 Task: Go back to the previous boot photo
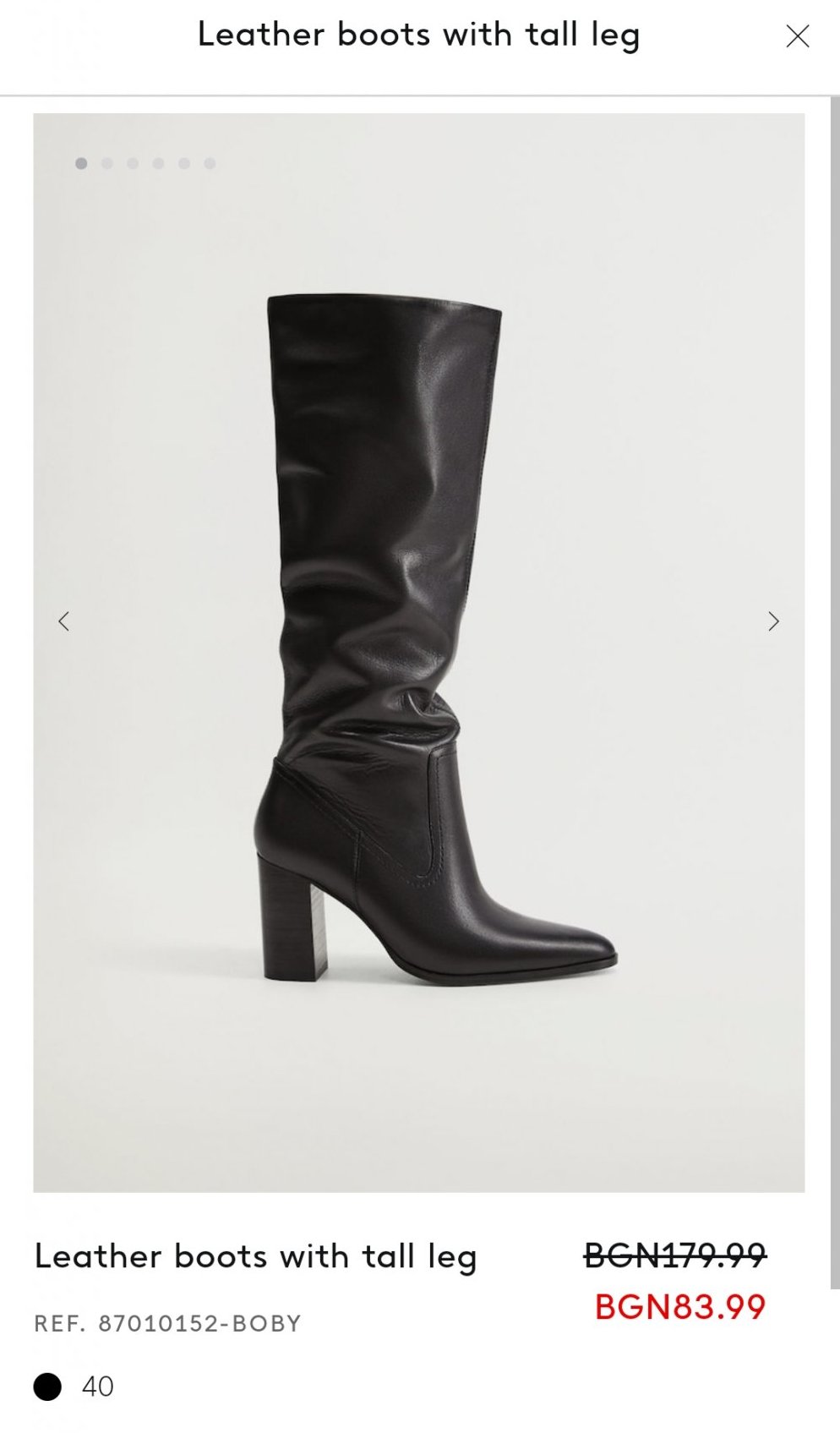point(63,621)
